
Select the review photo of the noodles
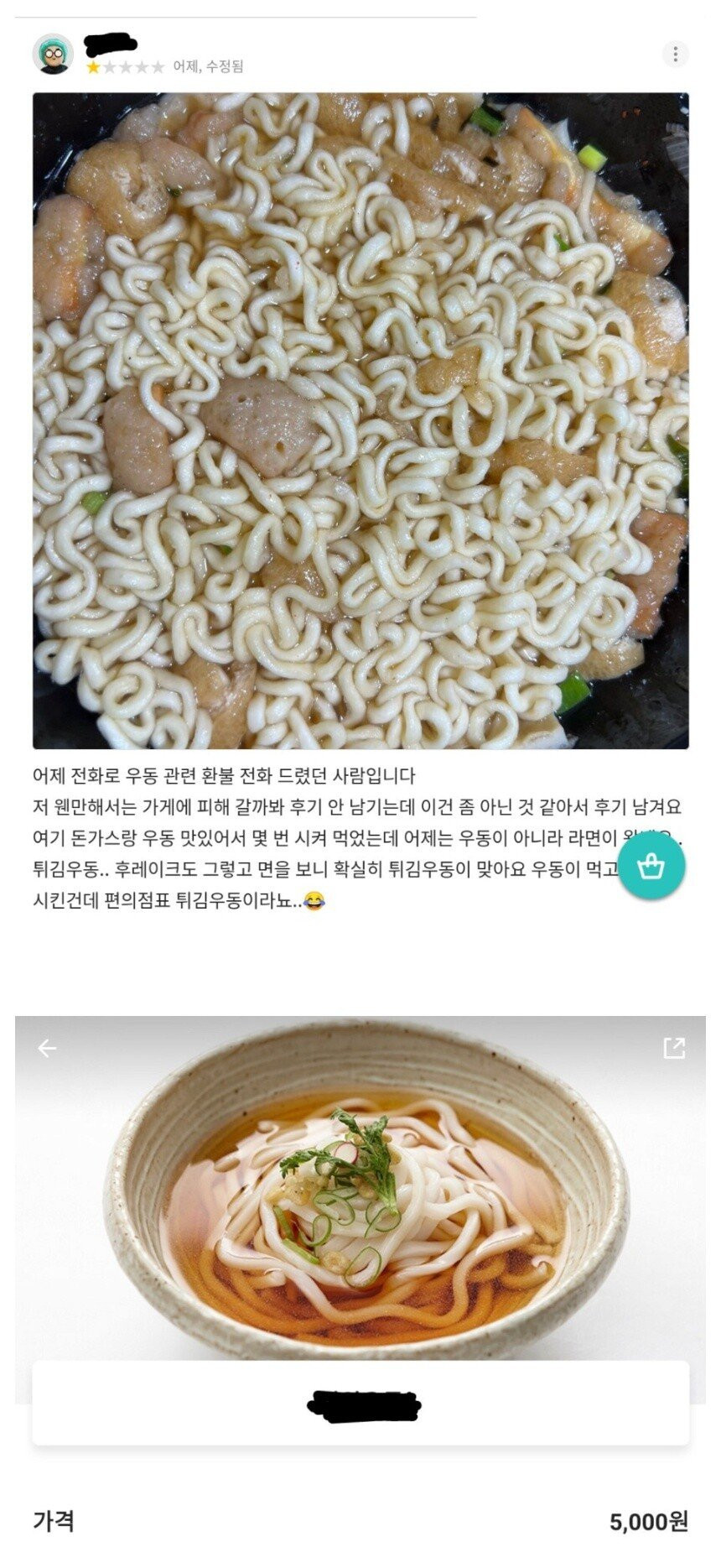point(360,419)
